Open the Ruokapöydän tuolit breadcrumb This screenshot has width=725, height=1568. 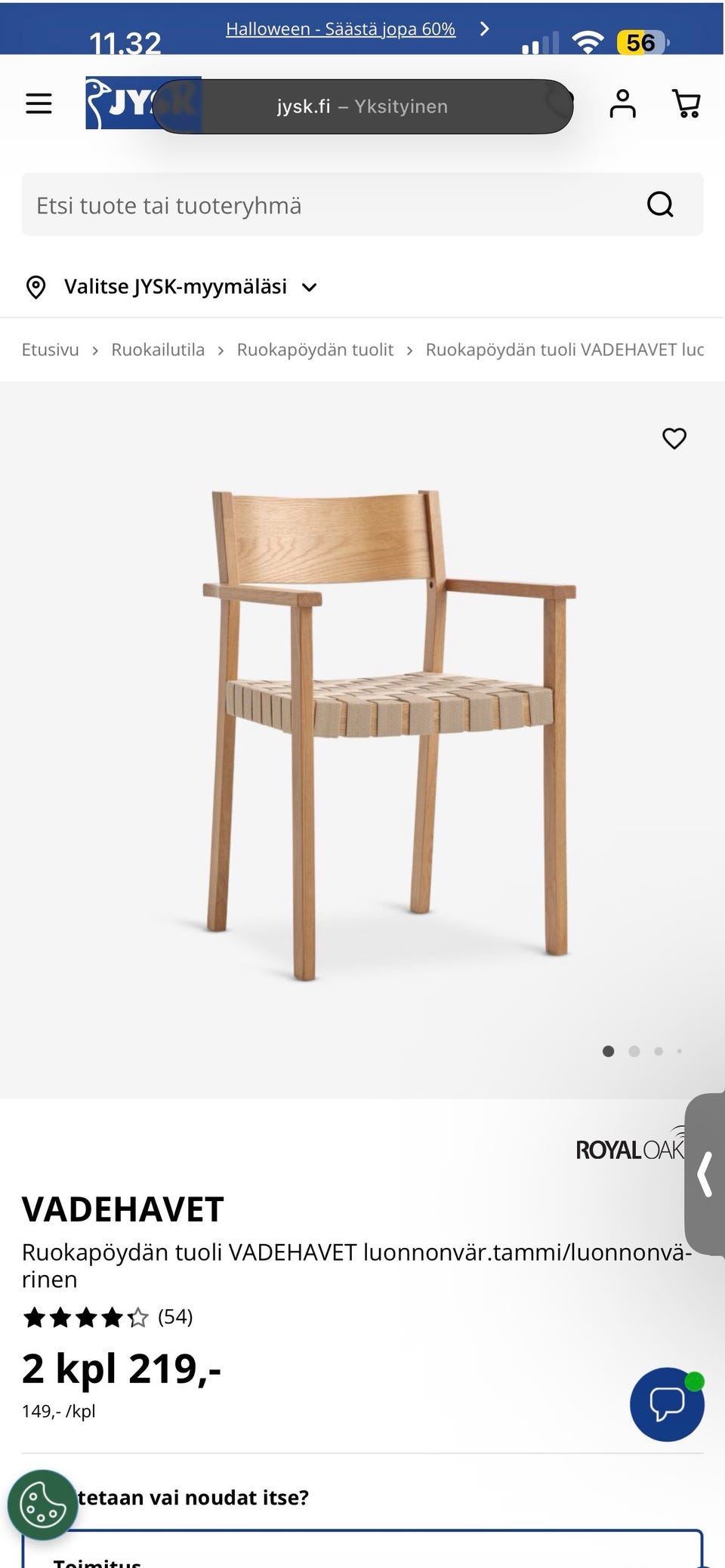point(315,350)
